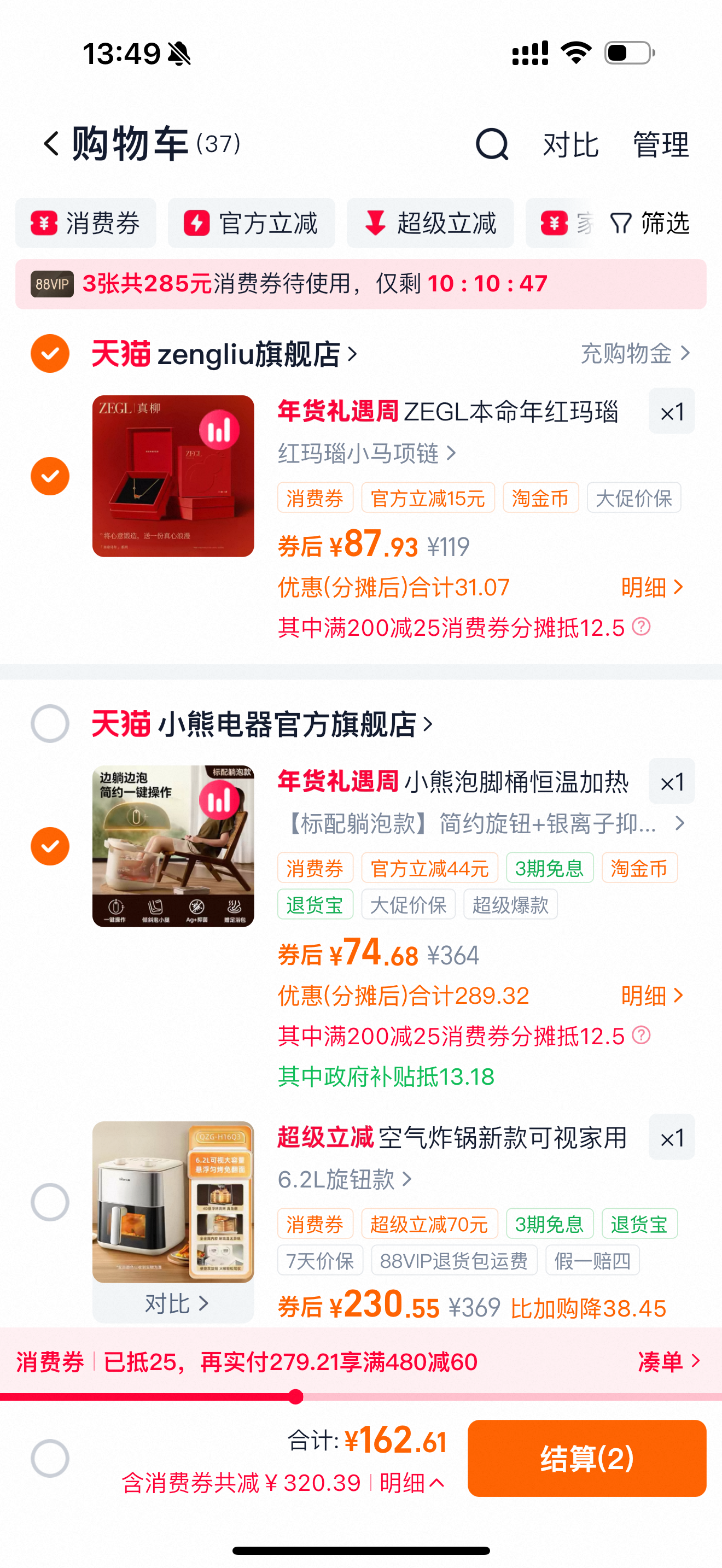The height and width of the screenshot is (1568, 722).
Task: Open the ZEGL红玛瑙 necklace product image
Action: point(173,476)
